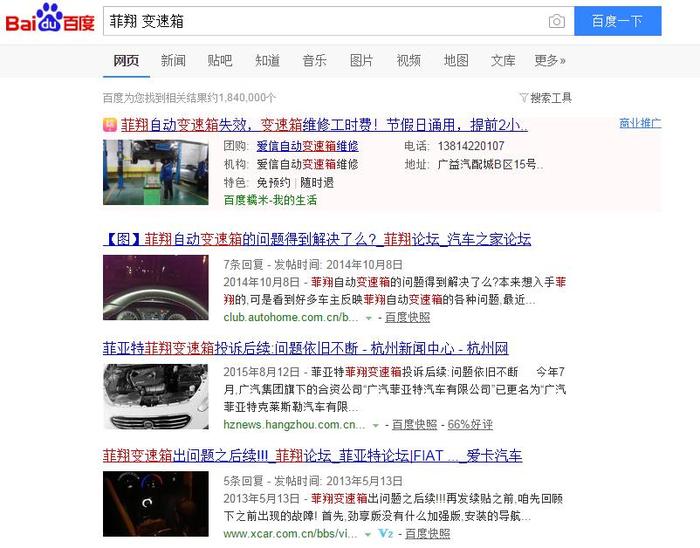Open the camera image search icon
The image size is (700, 548).
[x=557, y=21]
